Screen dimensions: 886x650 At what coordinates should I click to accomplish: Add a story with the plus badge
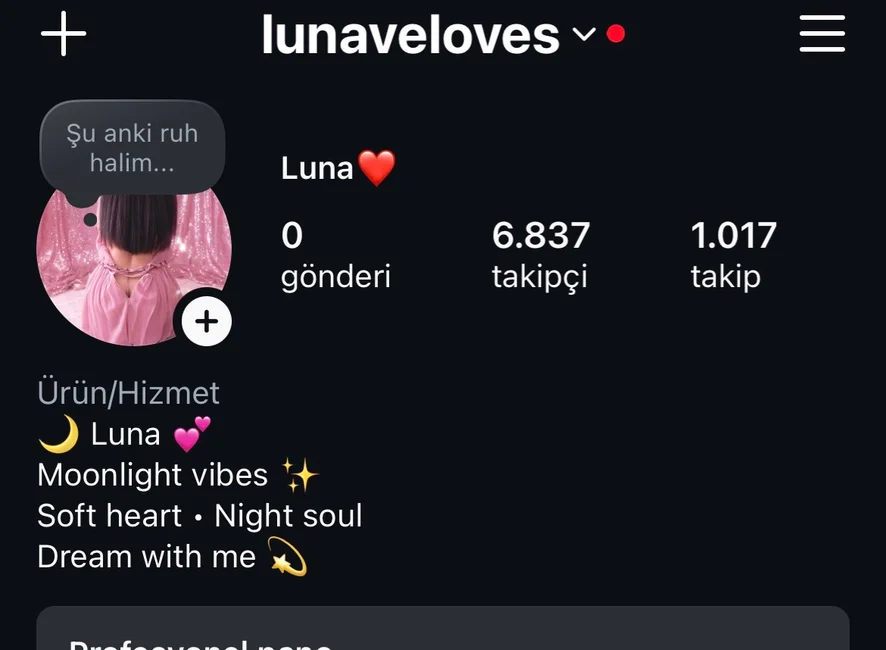(207, 321)
